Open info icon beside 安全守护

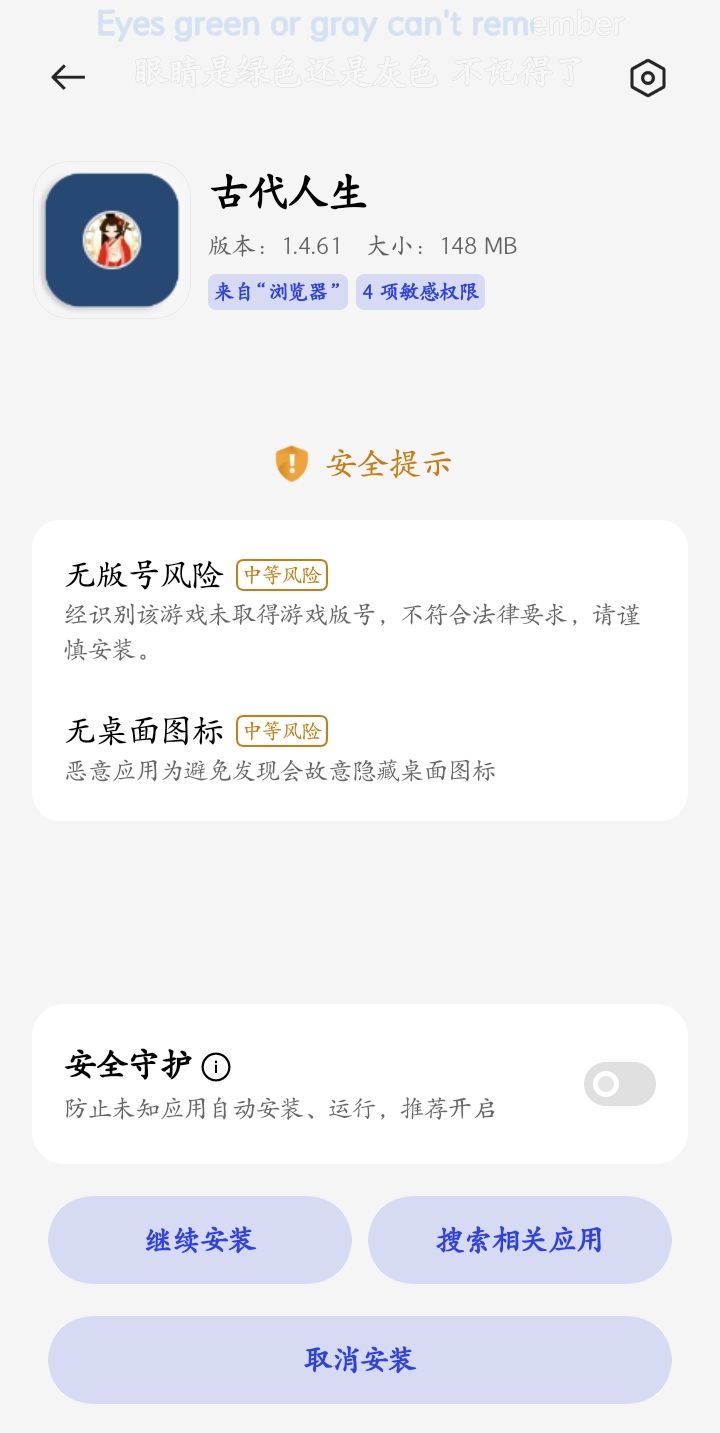216,1067
